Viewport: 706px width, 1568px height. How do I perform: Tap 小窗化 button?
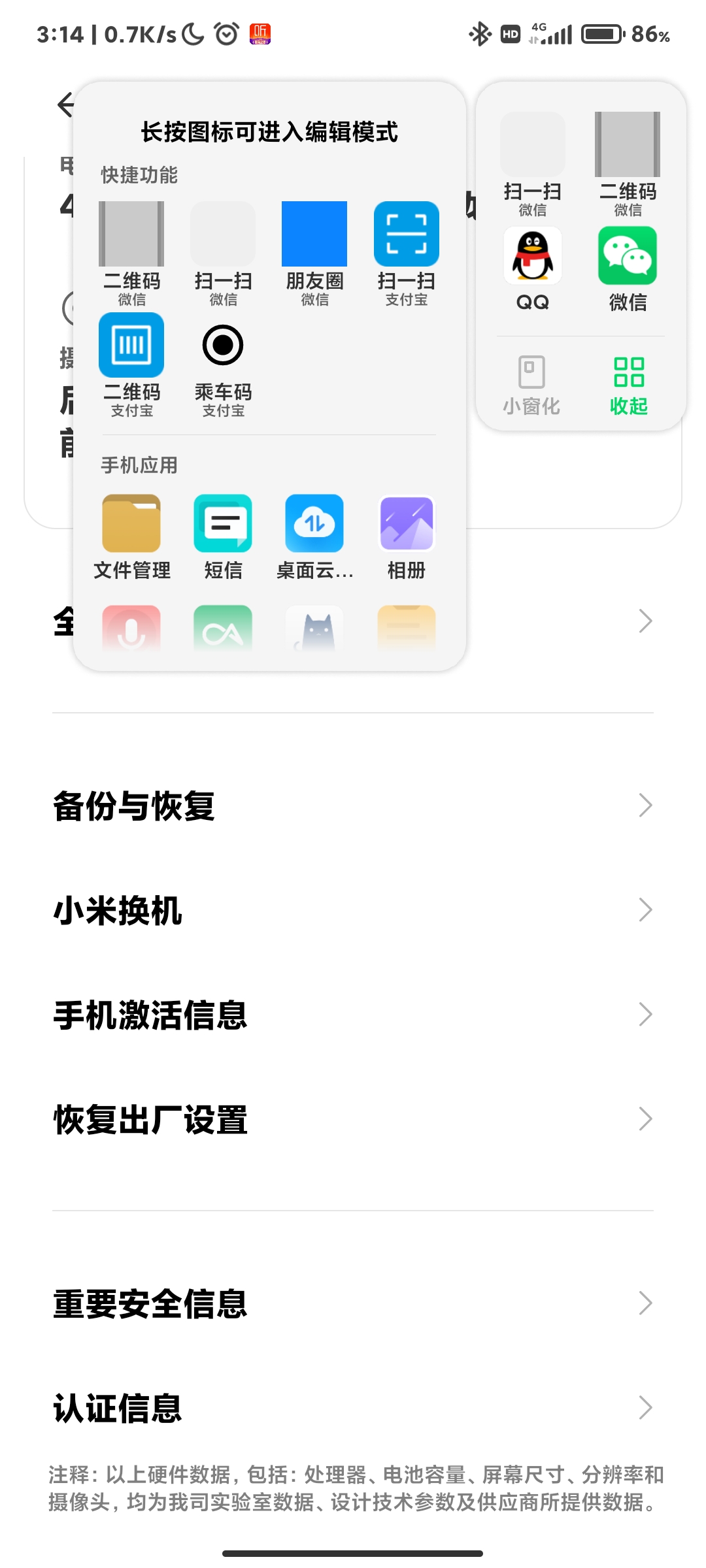[x=531, y=385]
